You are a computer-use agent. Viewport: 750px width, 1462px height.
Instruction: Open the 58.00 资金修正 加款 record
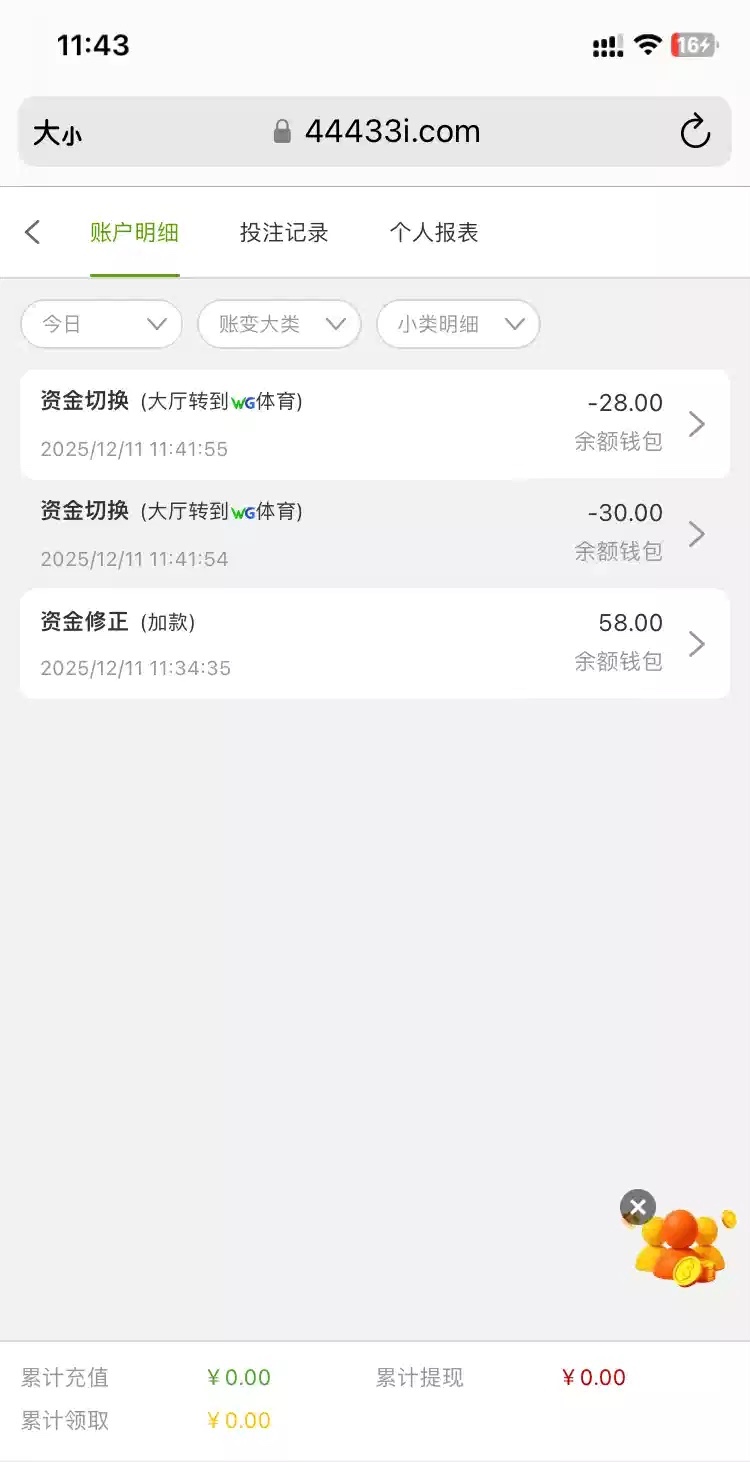pyautogui.click(x=374, y=643)
